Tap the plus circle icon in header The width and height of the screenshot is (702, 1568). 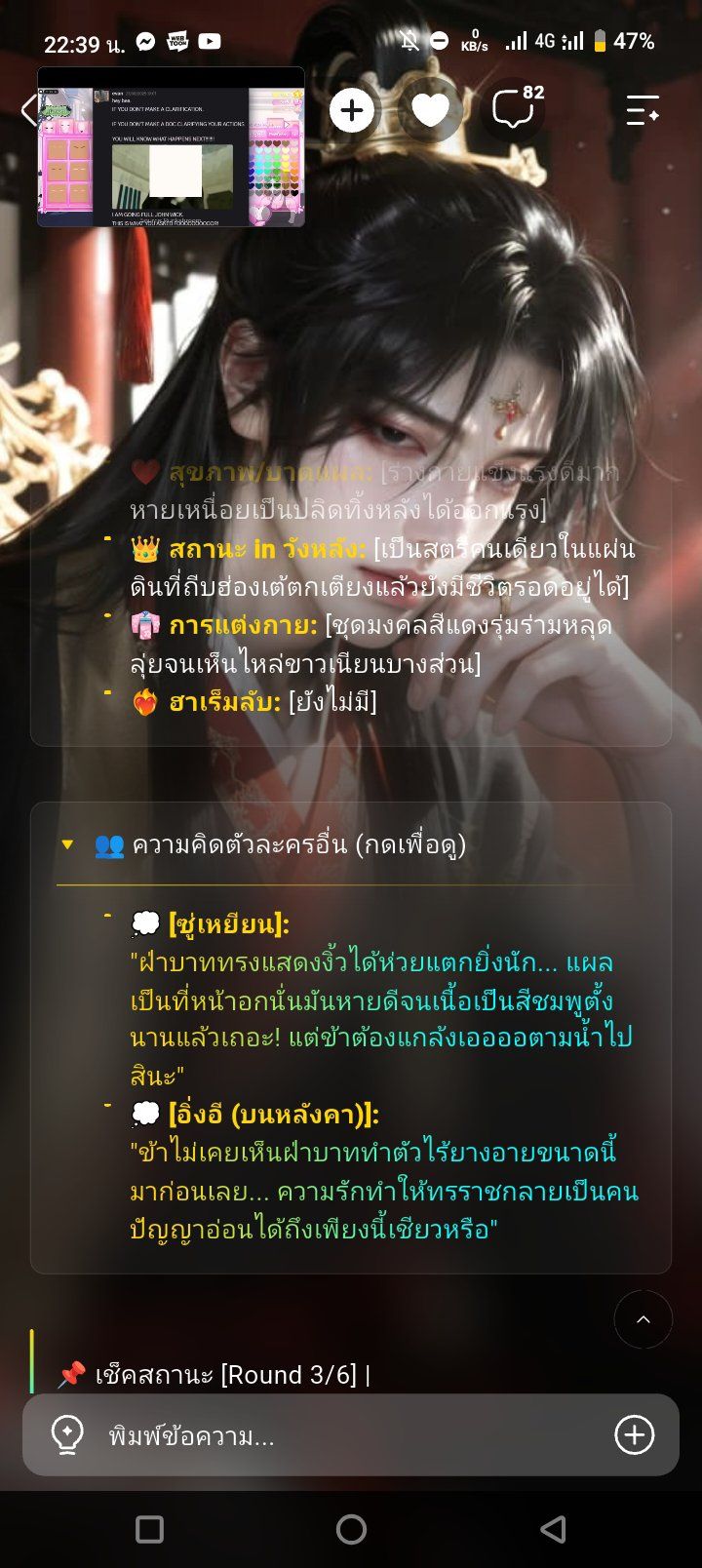point(352,110)
